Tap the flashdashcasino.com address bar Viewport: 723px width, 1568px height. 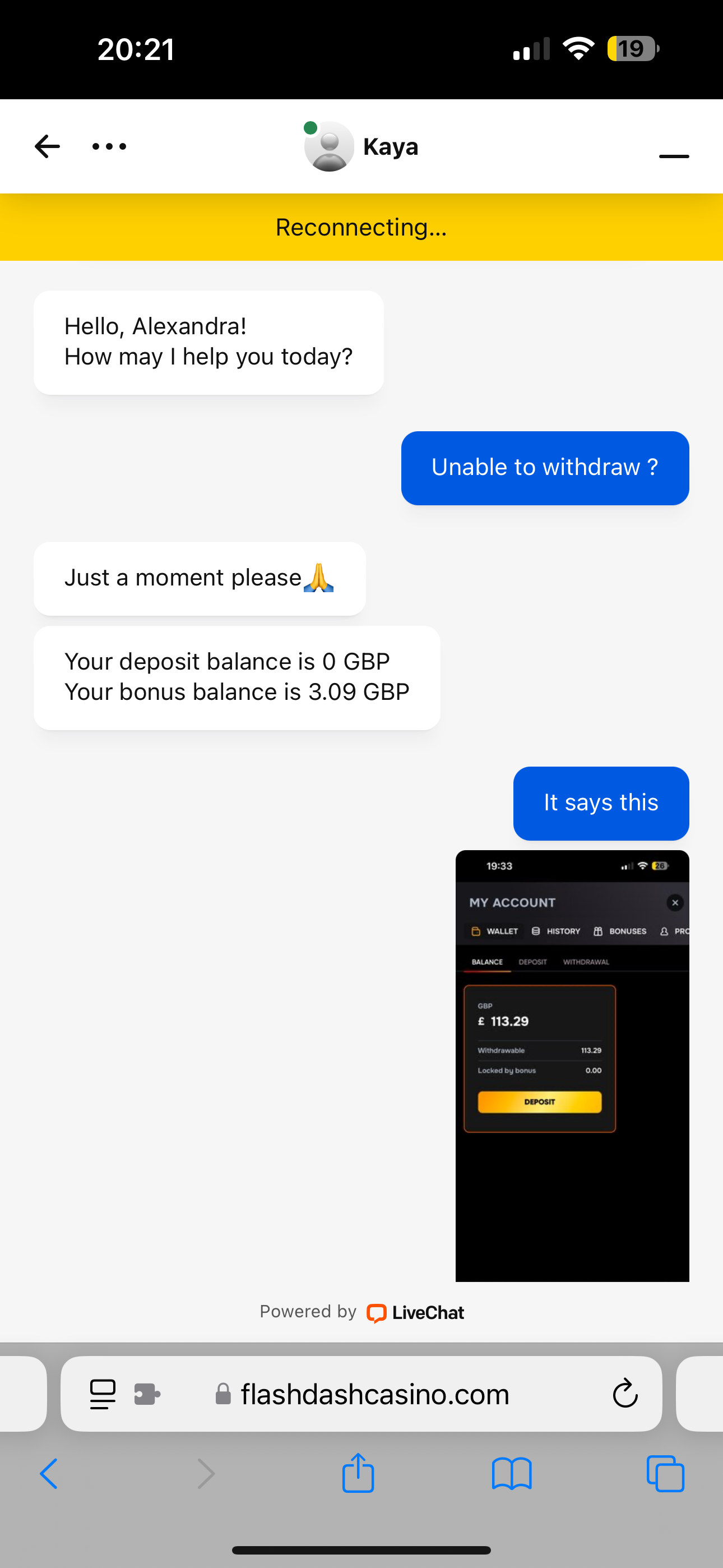click(374, 1394)
